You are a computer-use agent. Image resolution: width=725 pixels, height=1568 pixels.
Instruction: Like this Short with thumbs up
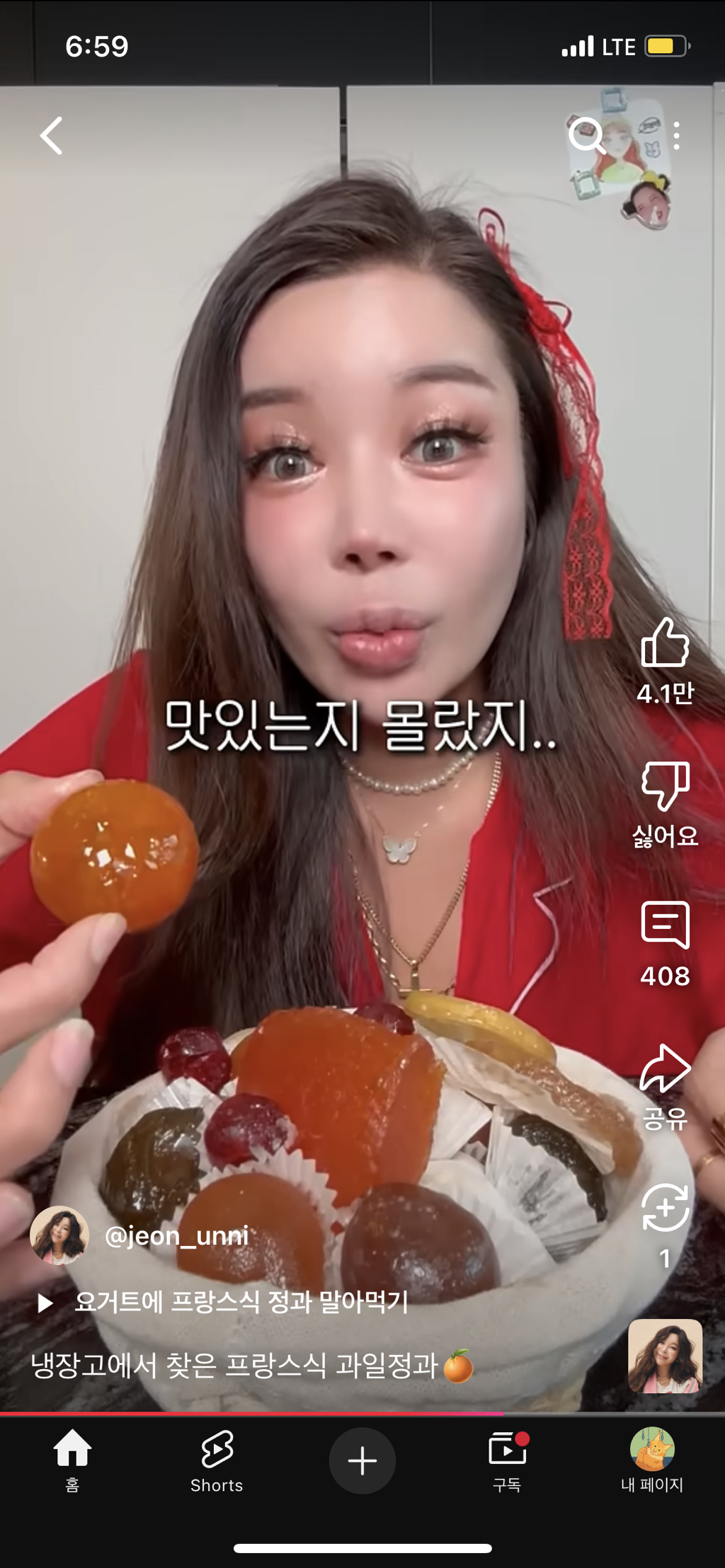(665, 644)
